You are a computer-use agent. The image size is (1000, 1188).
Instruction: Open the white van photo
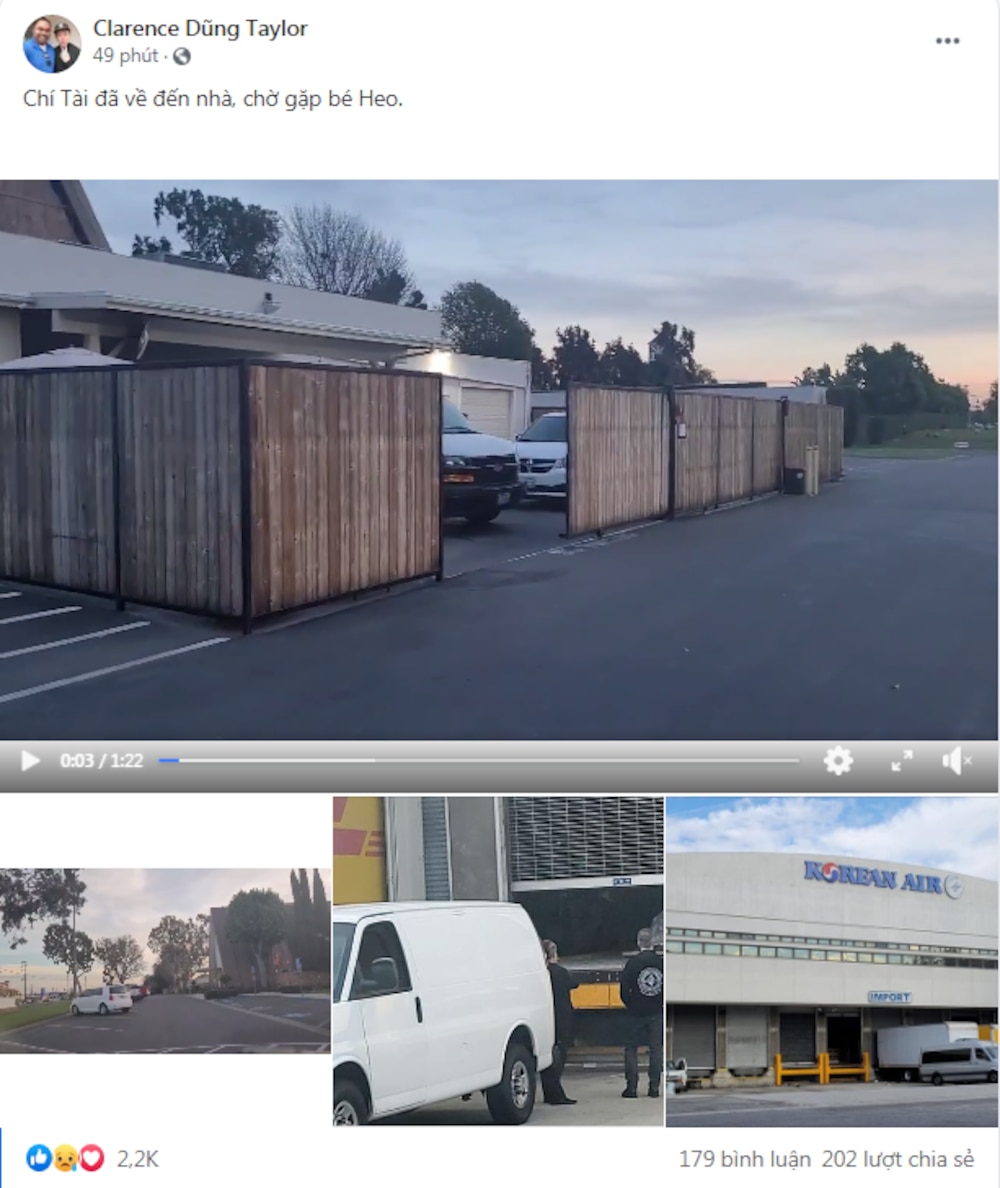click(x=497, y=960)
